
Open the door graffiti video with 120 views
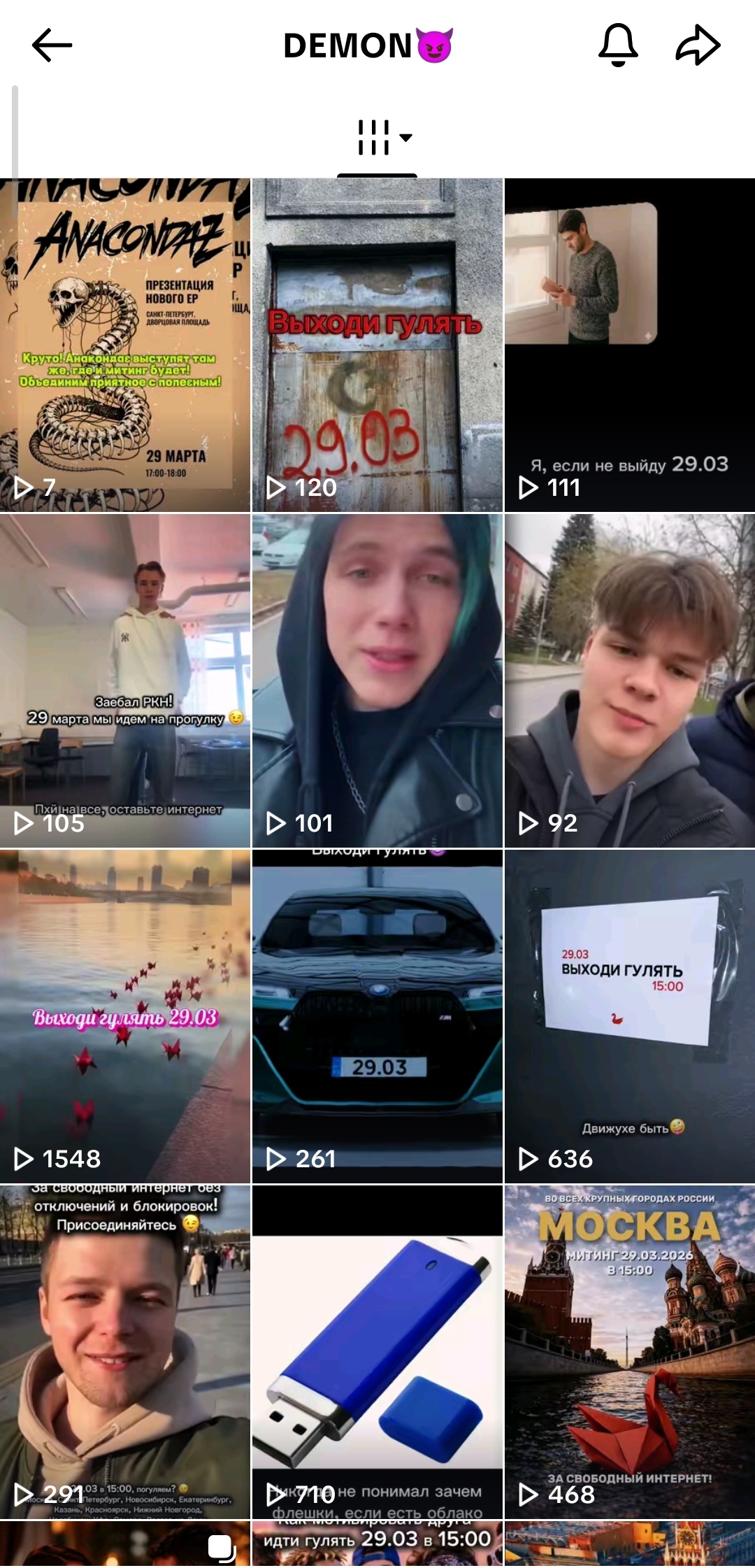[x=377, y=345]
